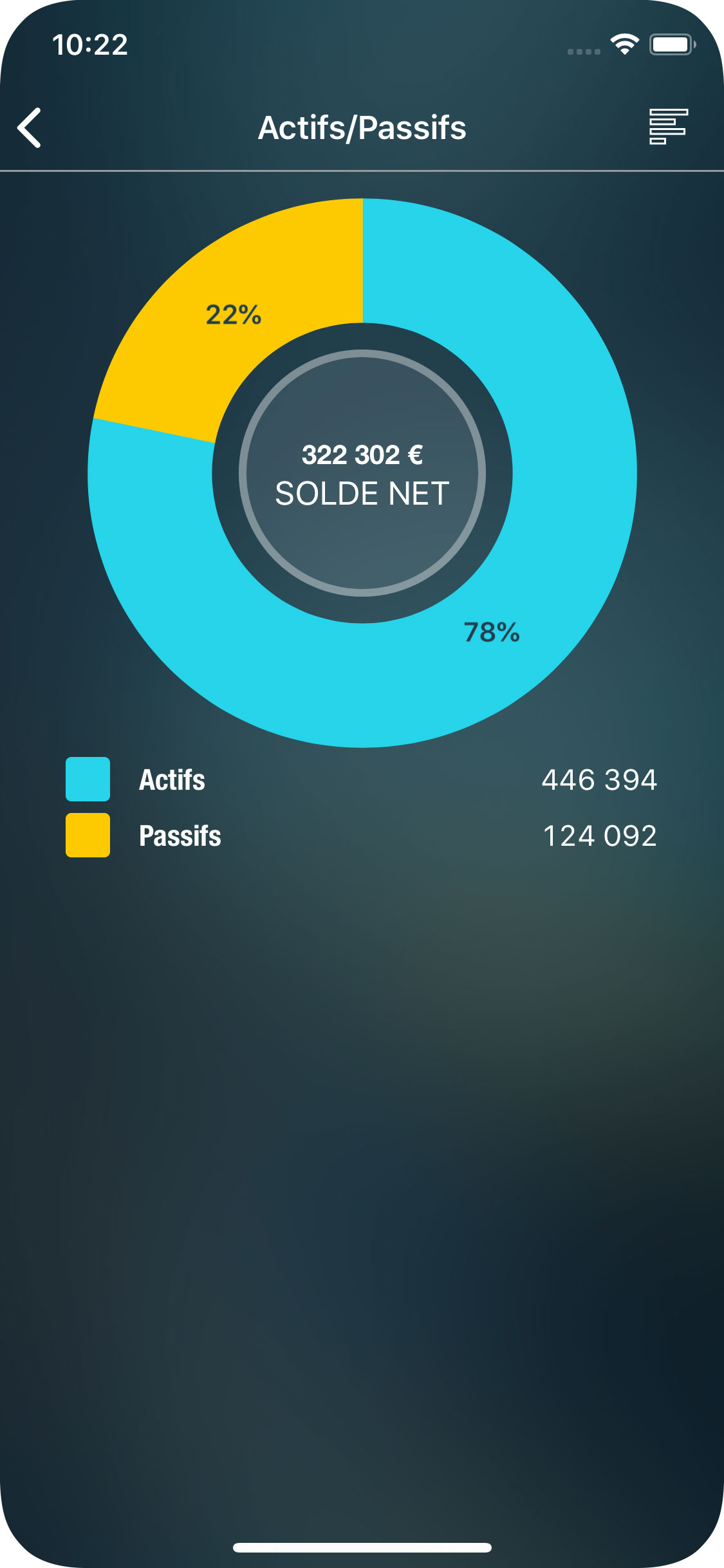Tap the cyan Actifs color swatch
724x1568 pixels.
pyautogui.click(x=88, y=780)
